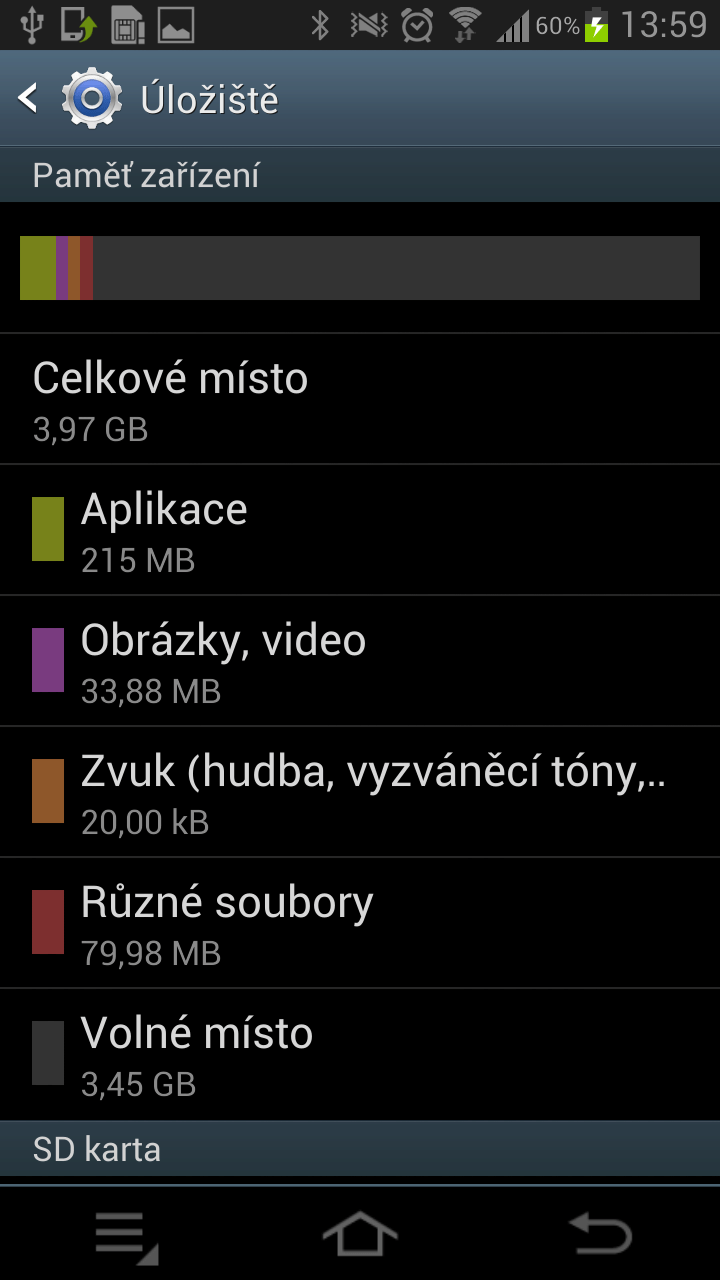Open Obrázky, video storage details
The image size is (720, 1280).
click(x=360, y=661)
